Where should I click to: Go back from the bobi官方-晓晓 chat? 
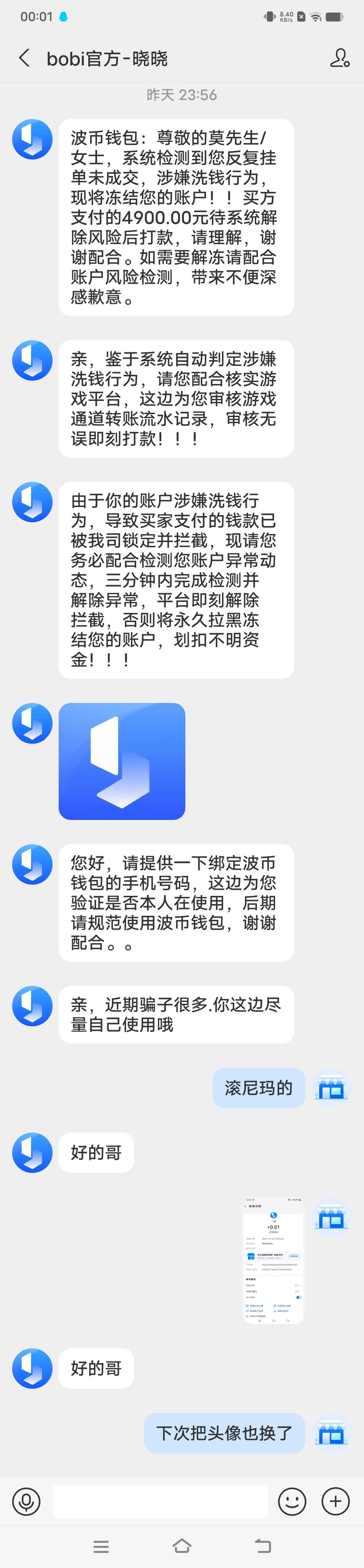(24, 58)
